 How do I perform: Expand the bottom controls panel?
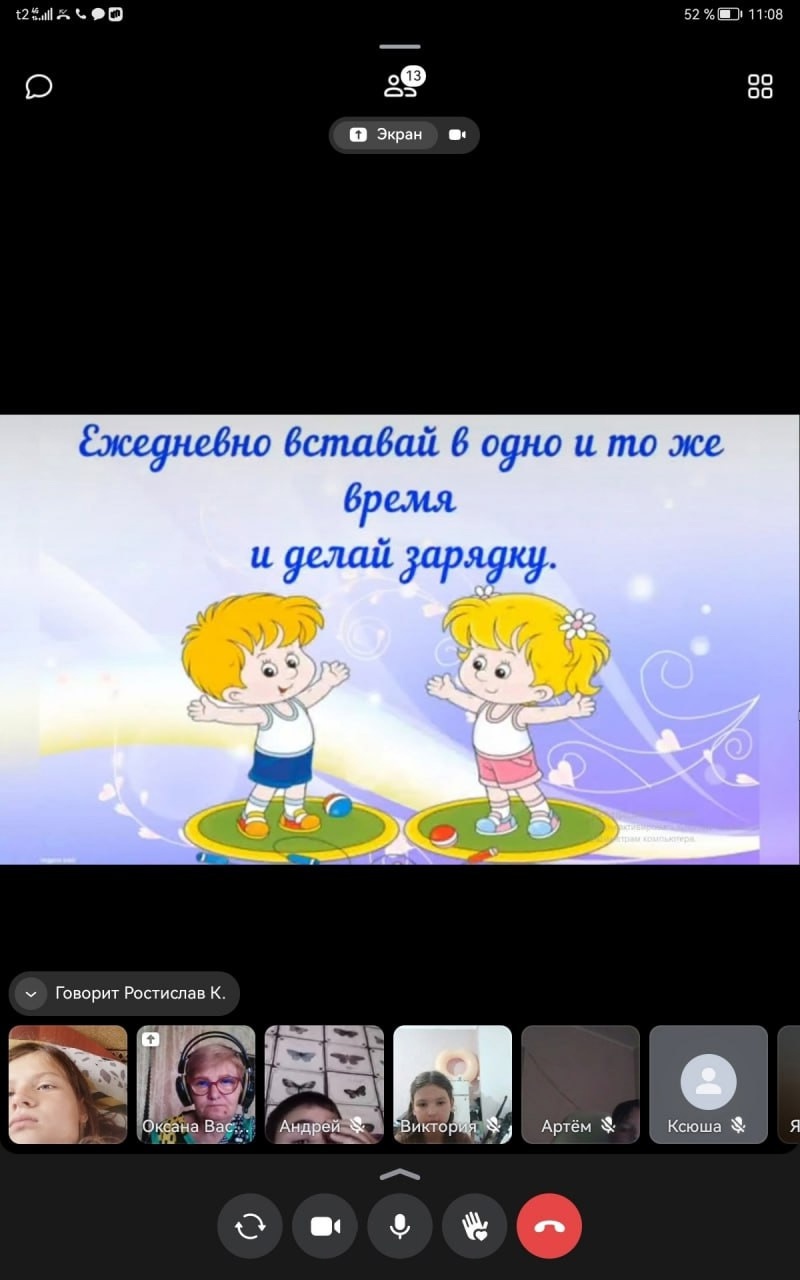tap(400, 1174)
